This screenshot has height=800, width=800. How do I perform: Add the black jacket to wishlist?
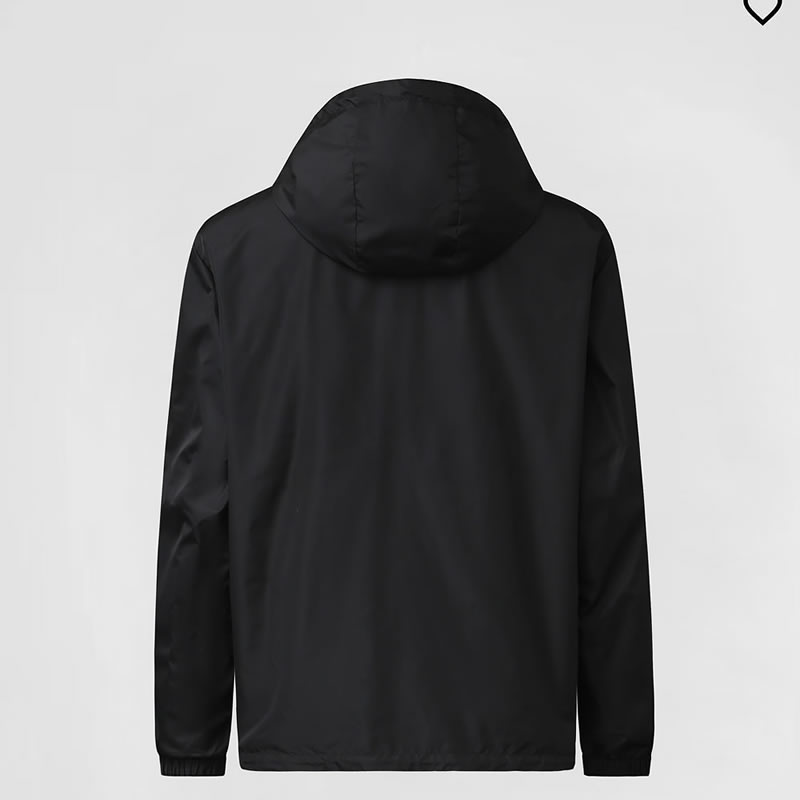pyautogui.click(x=761, y=9)
